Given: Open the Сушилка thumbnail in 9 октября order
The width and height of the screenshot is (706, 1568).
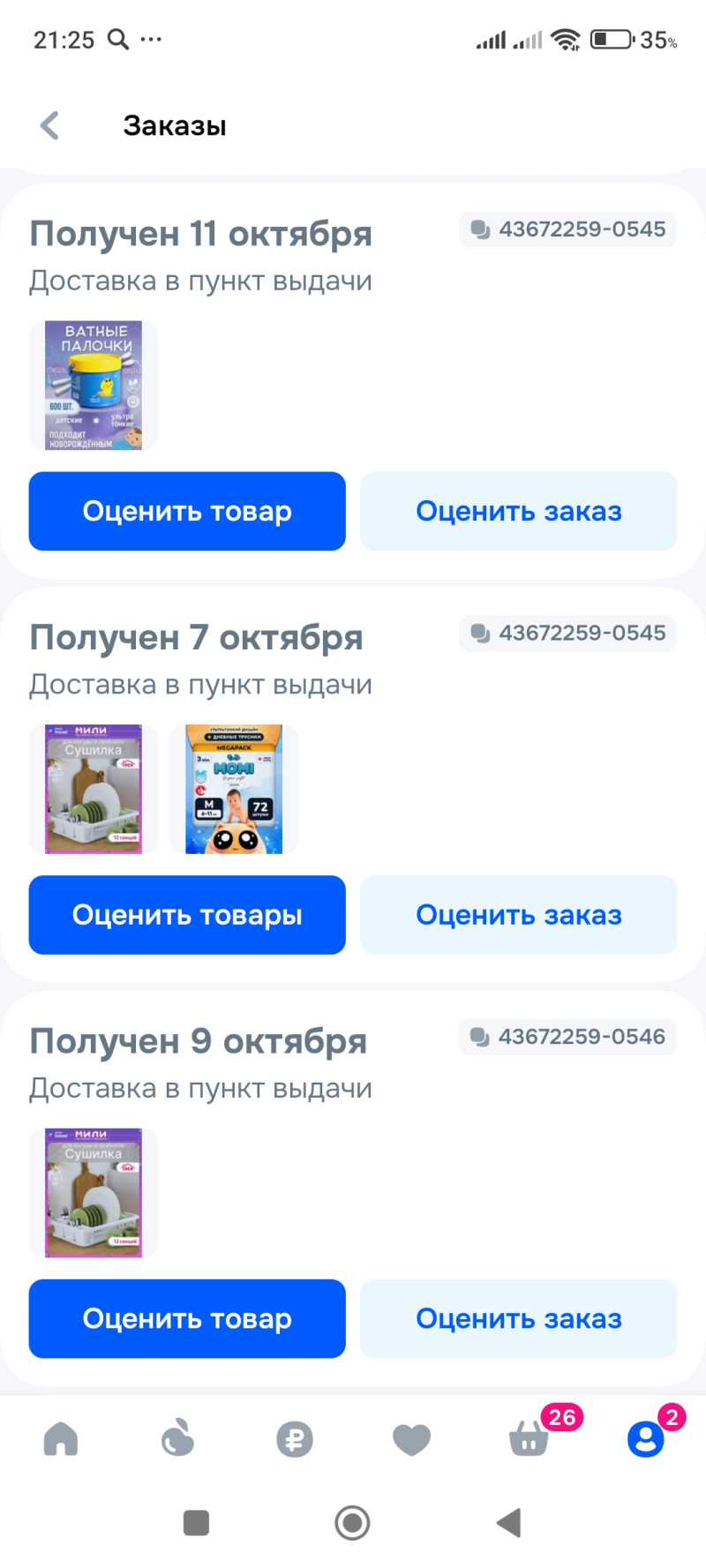Looking at the screenshot, I should [94, 1192].
